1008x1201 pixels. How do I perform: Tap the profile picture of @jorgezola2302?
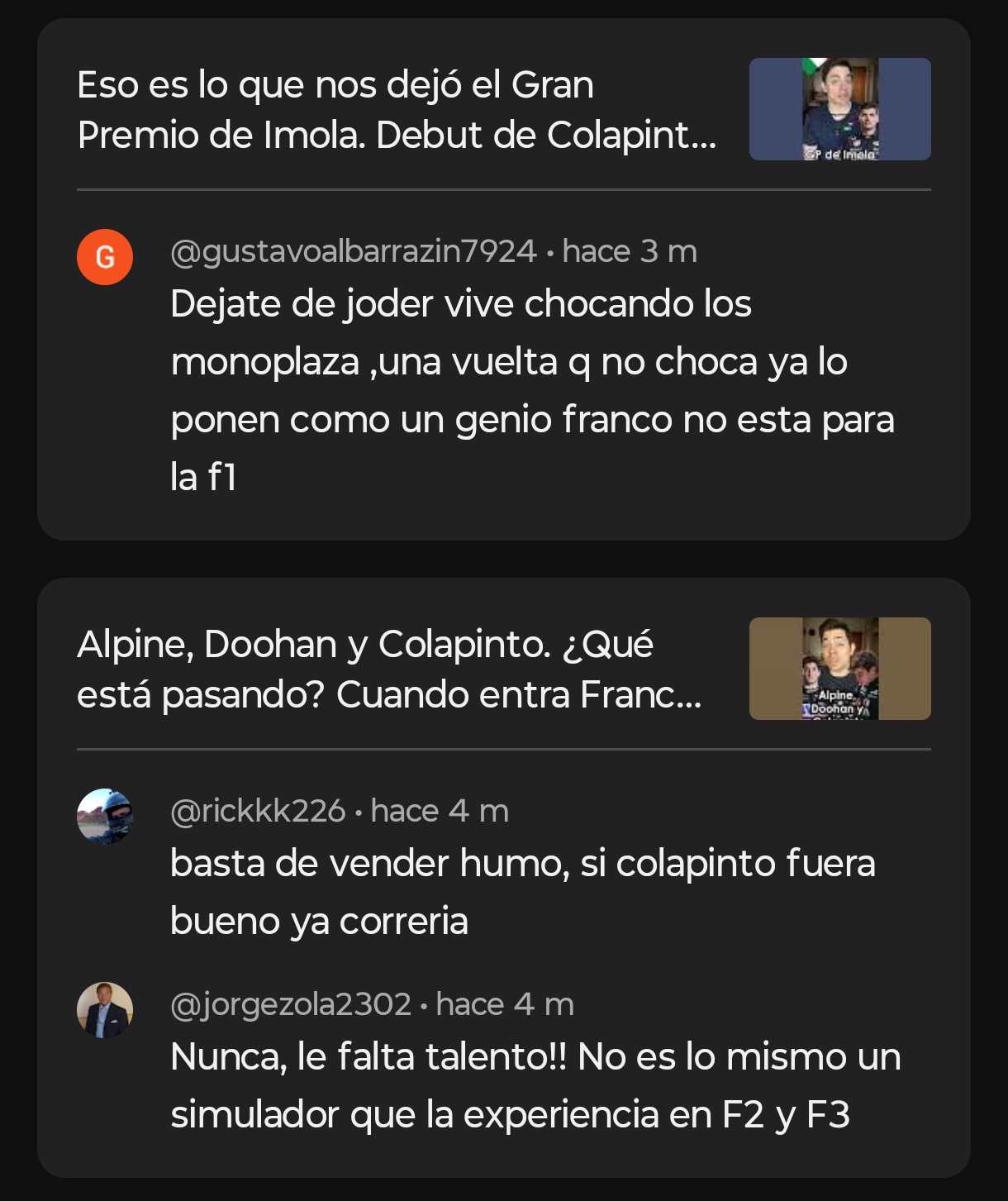(105, 1009)
